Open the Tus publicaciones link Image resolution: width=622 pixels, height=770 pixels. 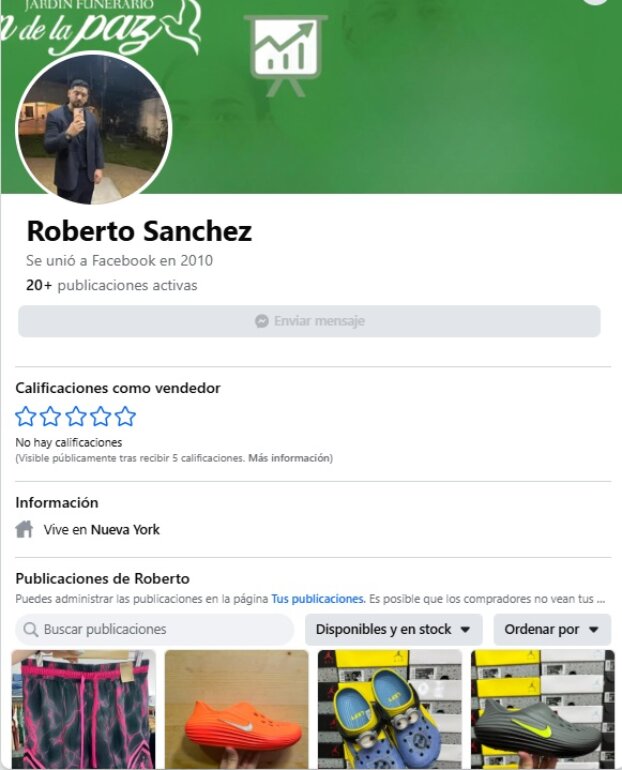tap(317, 599)
